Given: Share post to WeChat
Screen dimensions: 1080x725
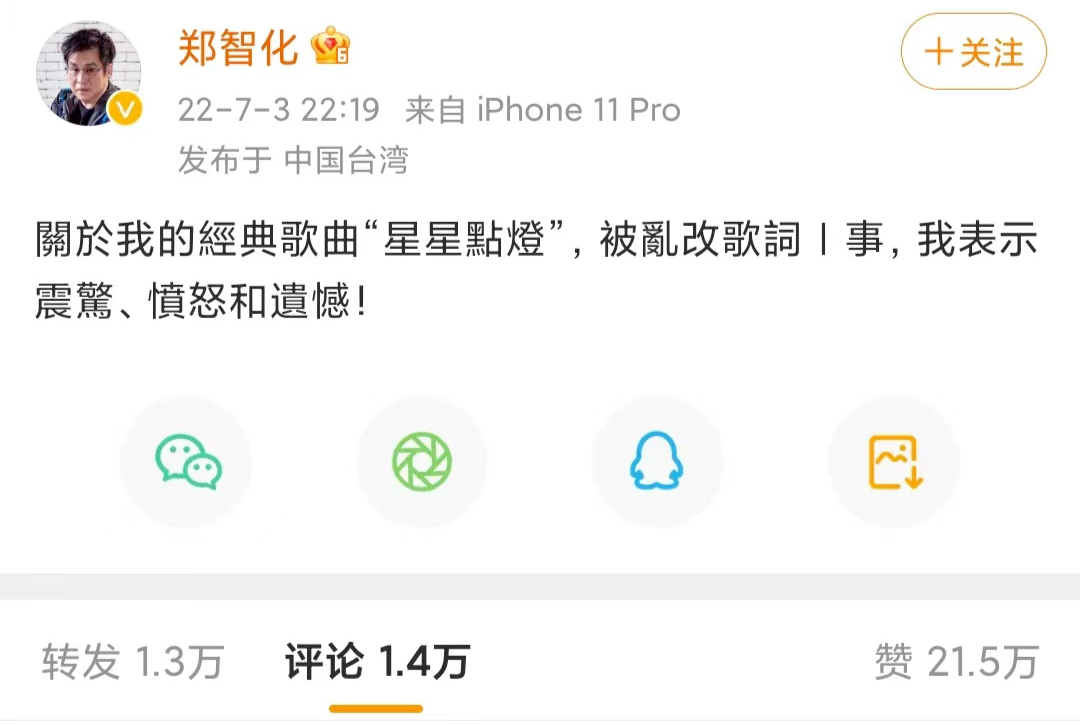Looking at the screenshot, I should tap(187, 462).
